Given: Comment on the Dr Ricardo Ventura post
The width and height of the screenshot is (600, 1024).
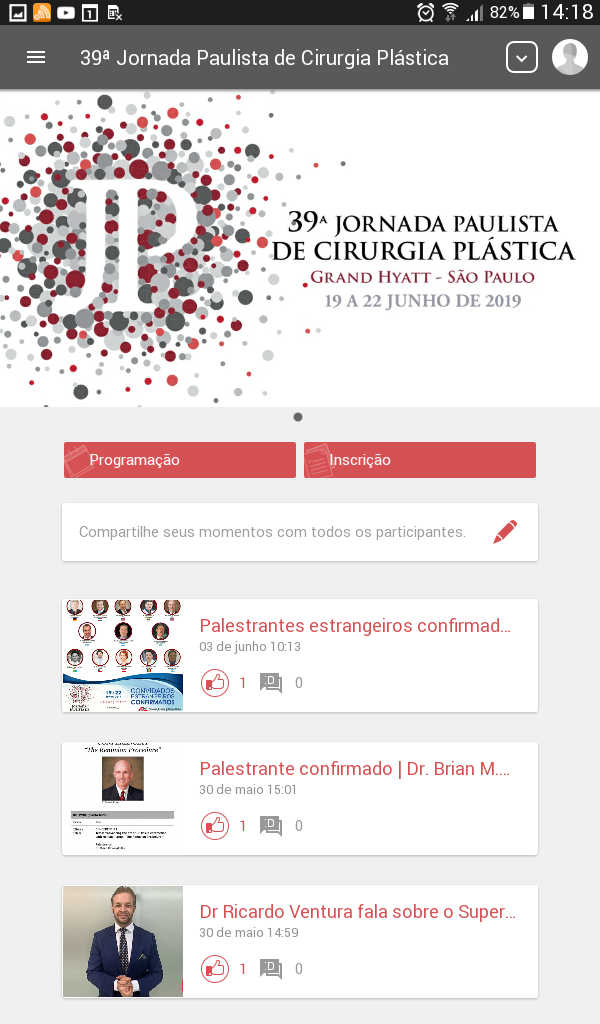Looking at the screenshot, I should click(x=271, y=969).
